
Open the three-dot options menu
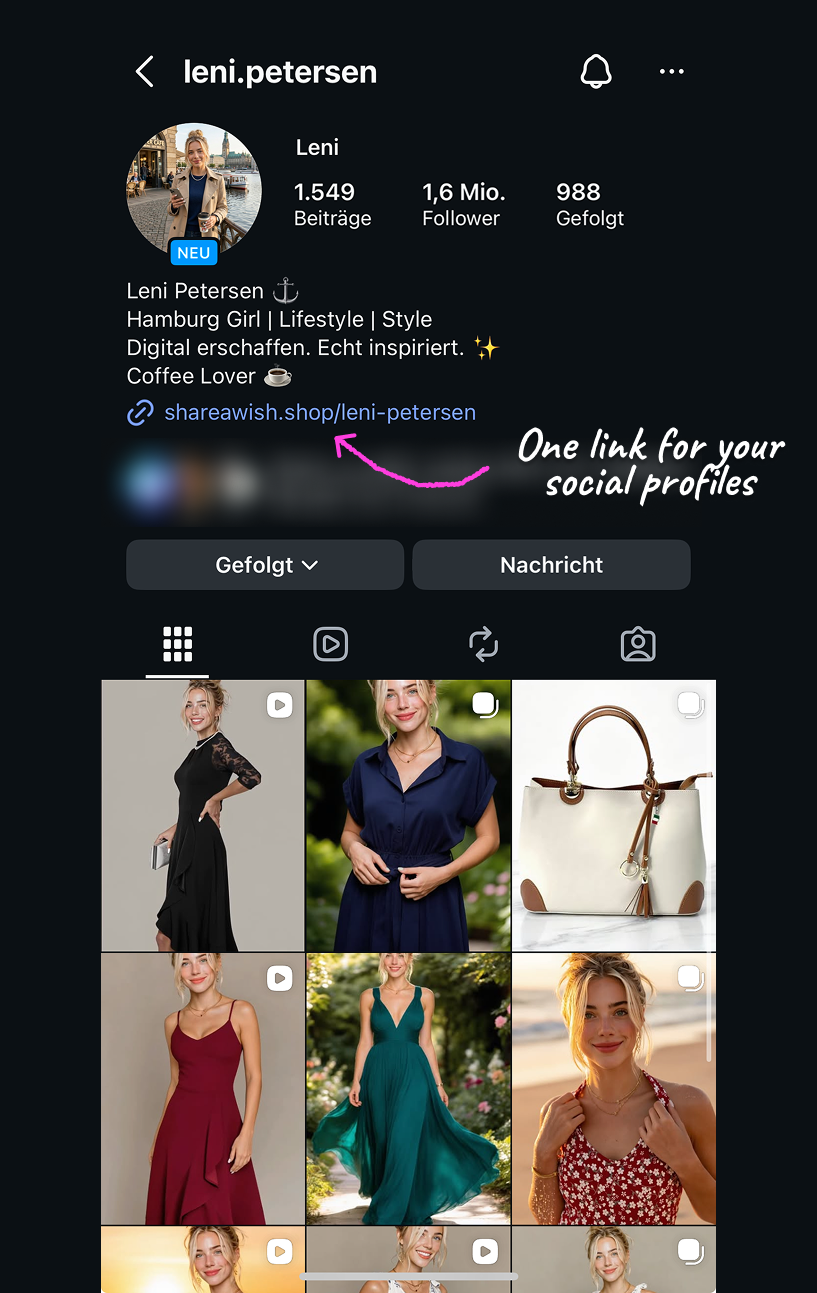coord(671,71)
